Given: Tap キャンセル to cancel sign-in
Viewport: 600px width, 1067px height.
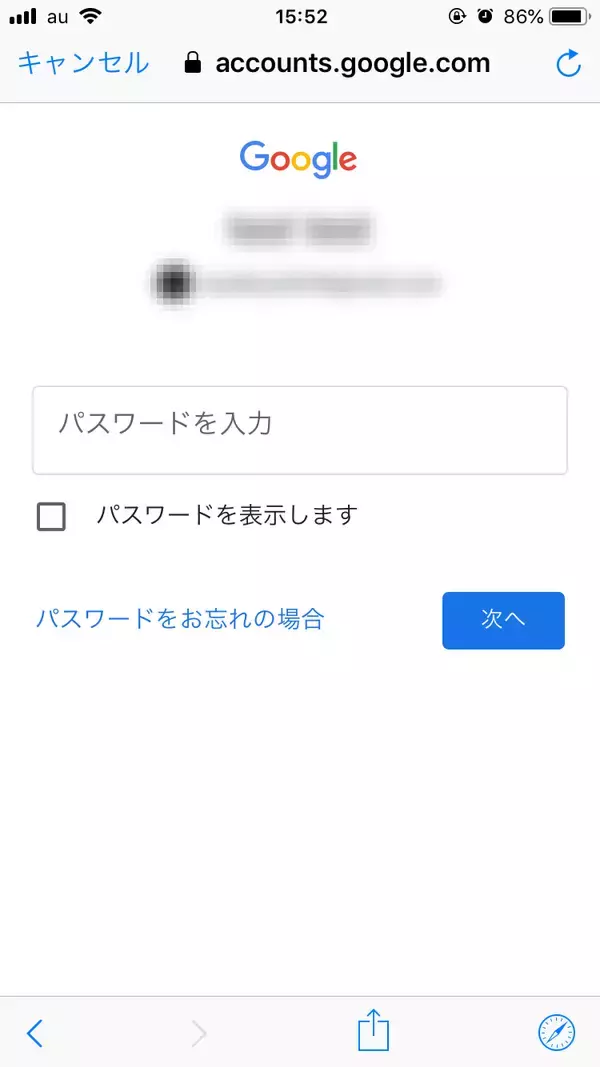Looking at the screenshot, I should [83, 63].
